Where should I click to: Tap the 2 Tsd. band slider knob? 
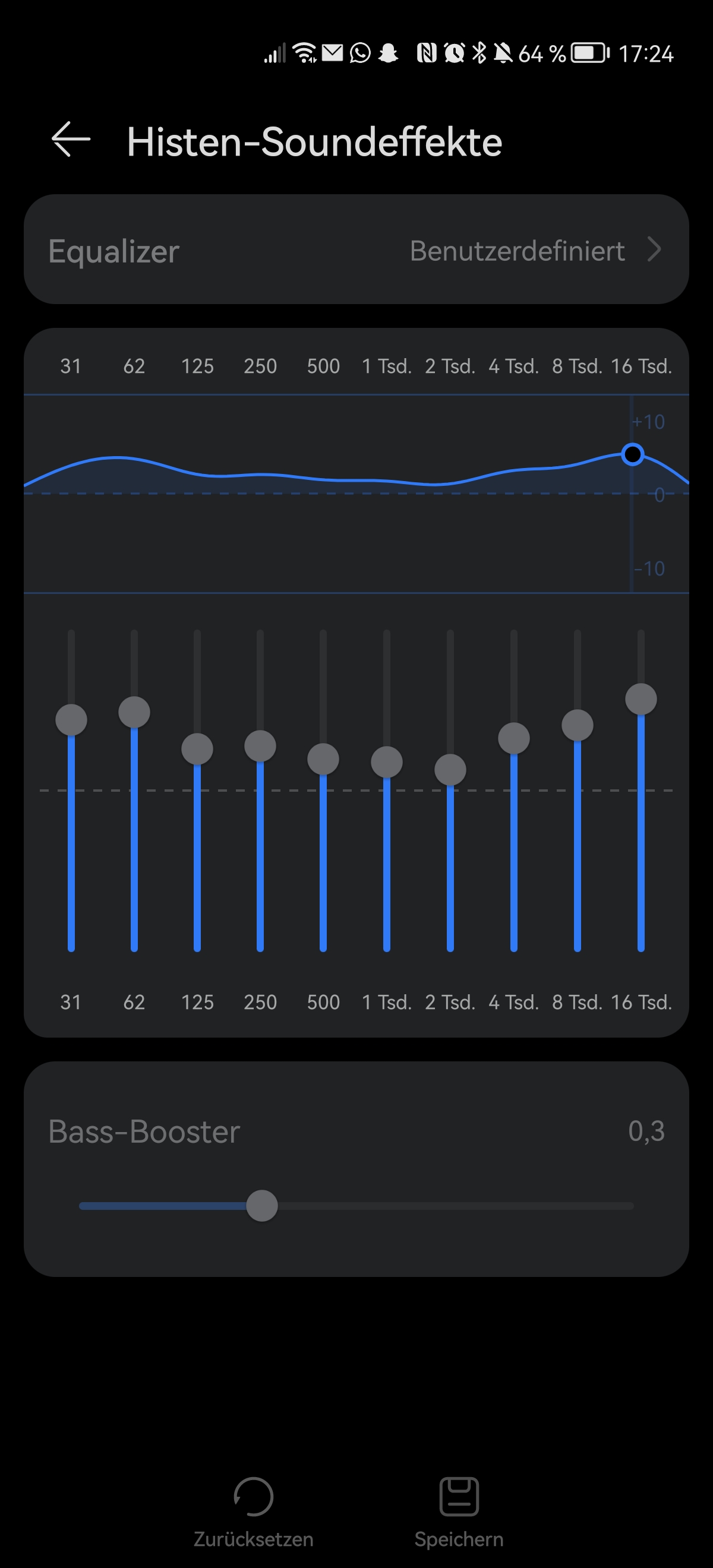point(450,770)
